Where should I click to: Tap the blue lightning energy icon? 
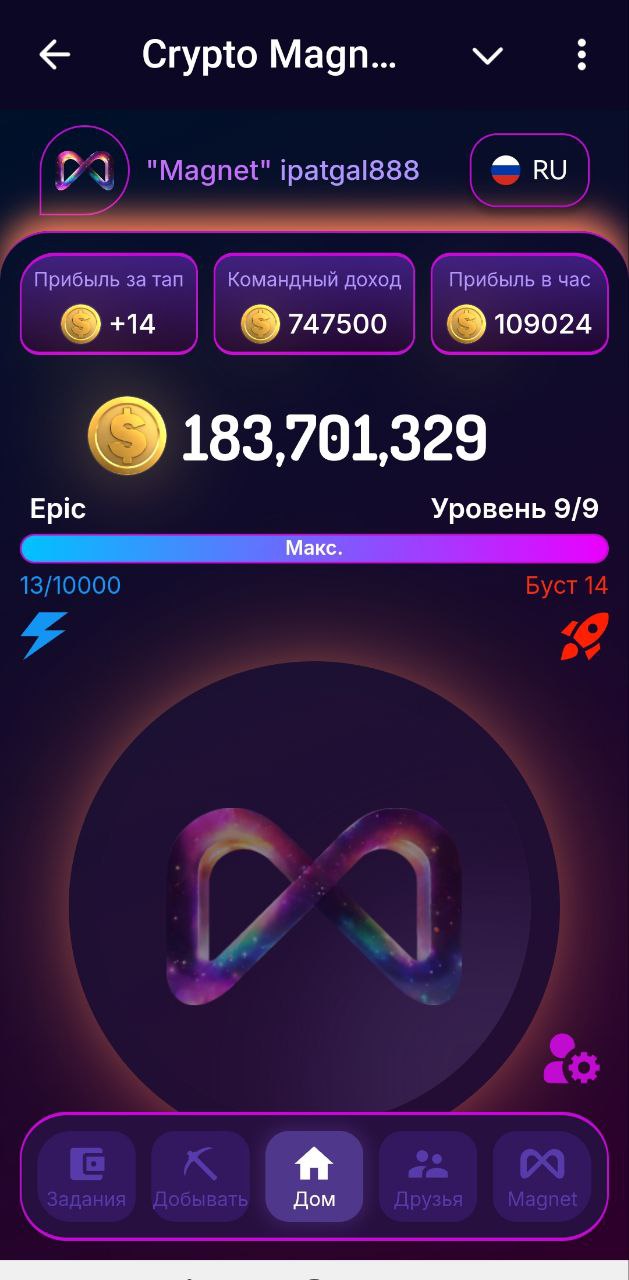[x=44, y=635]
